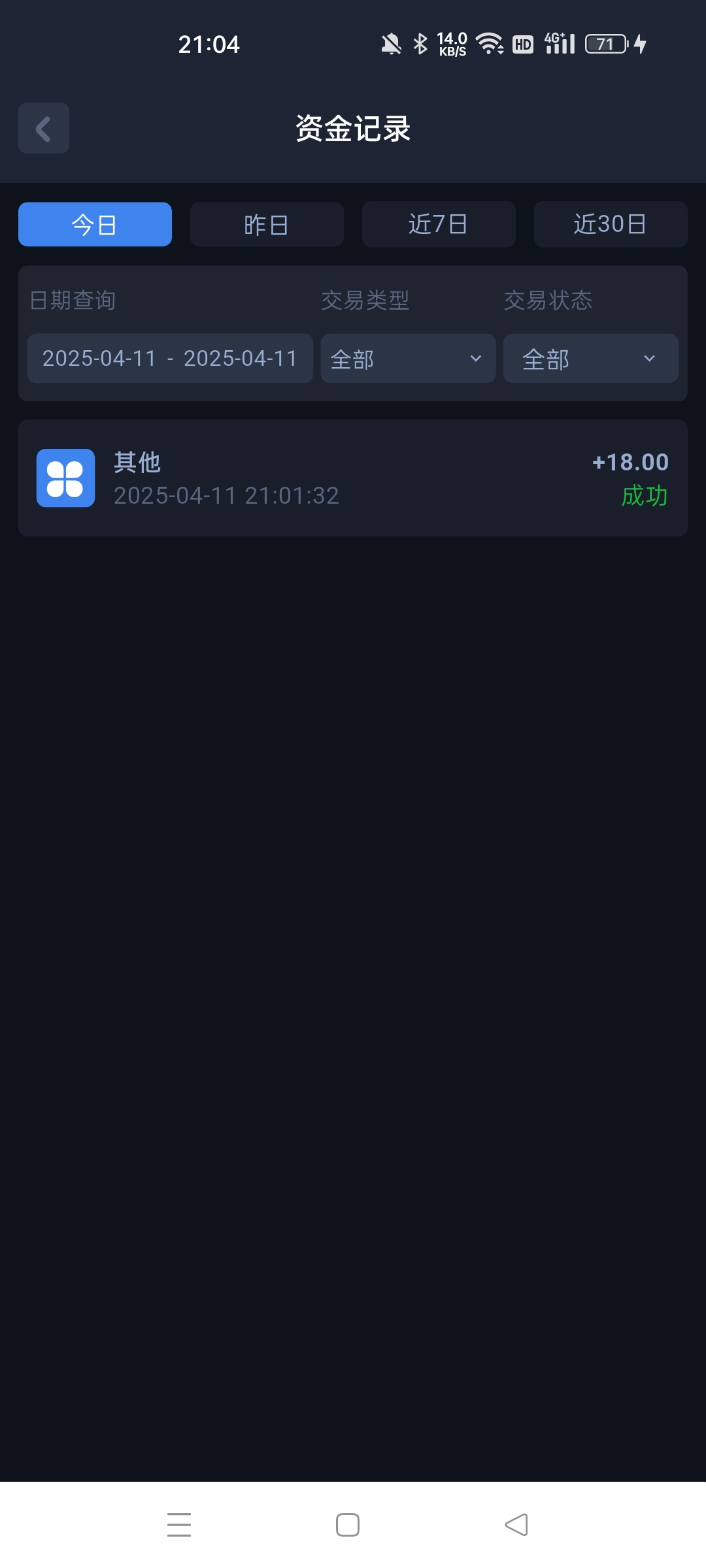The image size is (706, 1568).
Task: Select the 今日 filter tab
Action: [95, 225]
